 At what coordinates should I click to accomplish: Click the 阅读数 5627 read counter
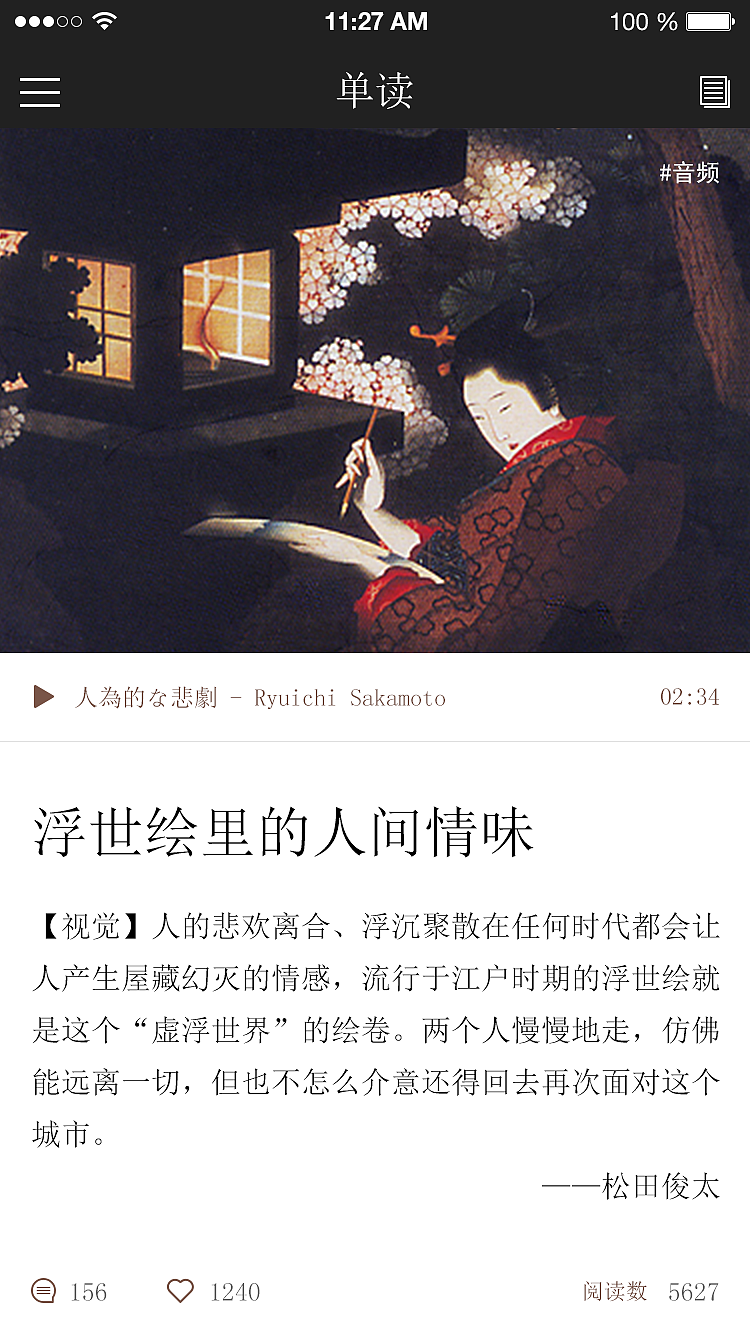[x=650, y=1291]
